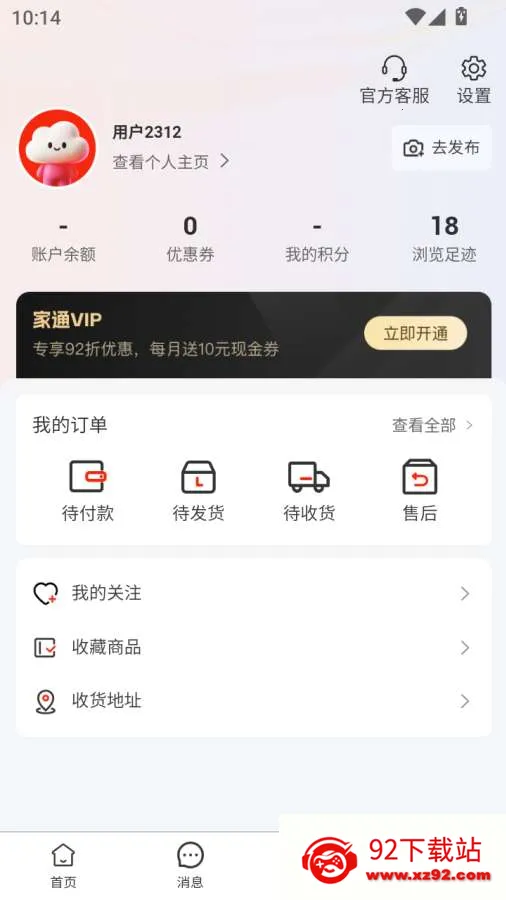Open 优惠券 coupons
Screen dimensions: 506x900
coord(190,241)
